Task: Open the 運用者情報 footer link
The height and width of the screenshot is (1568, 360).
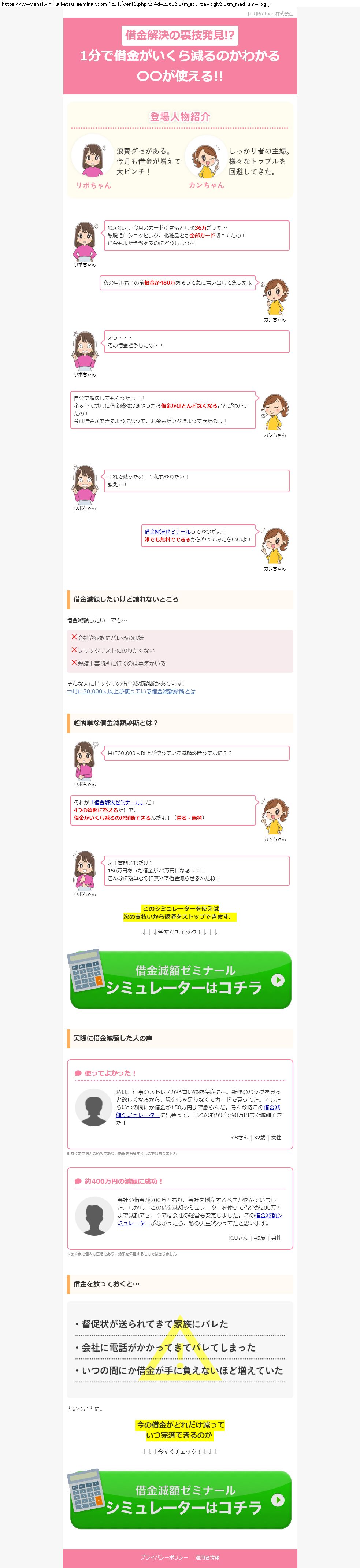Action: coord(207,1557)
